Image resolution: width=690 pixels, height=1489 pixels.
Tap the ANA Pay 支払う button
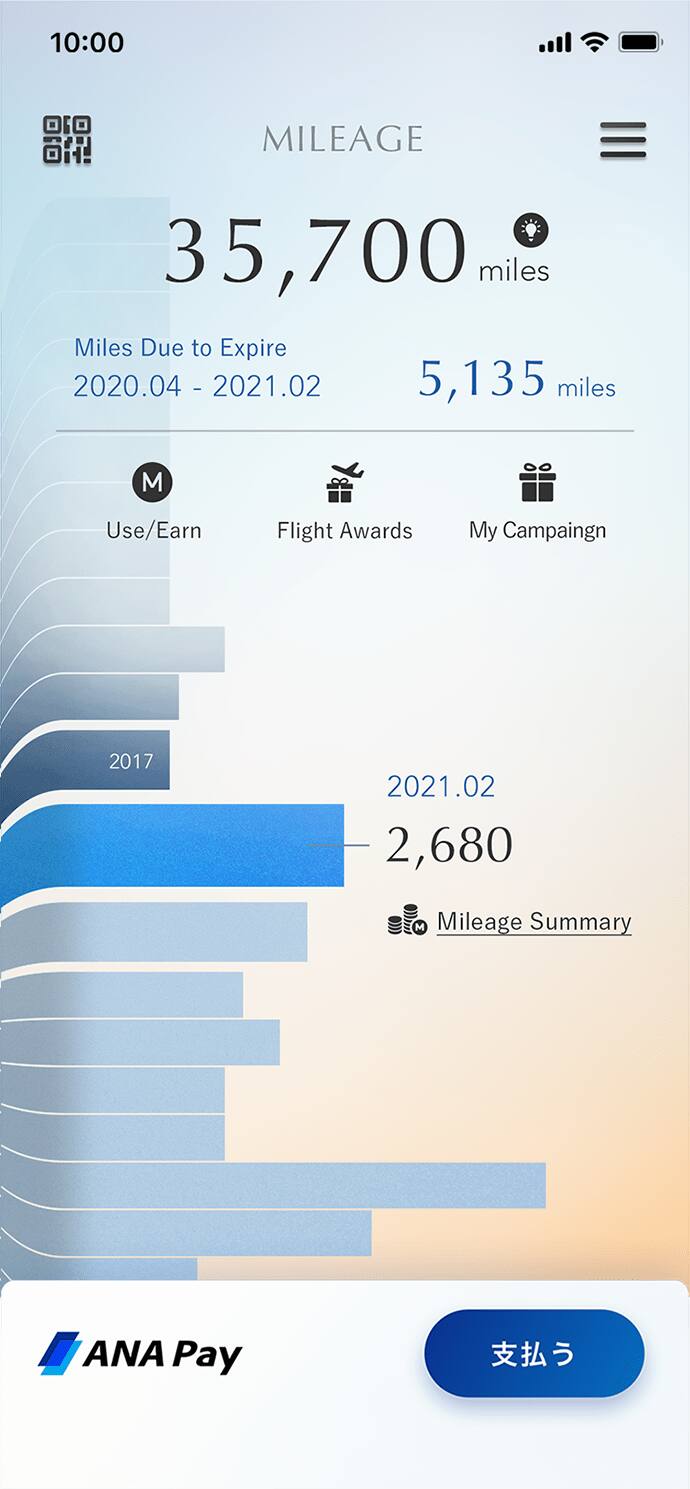[x=534, y=1354]
